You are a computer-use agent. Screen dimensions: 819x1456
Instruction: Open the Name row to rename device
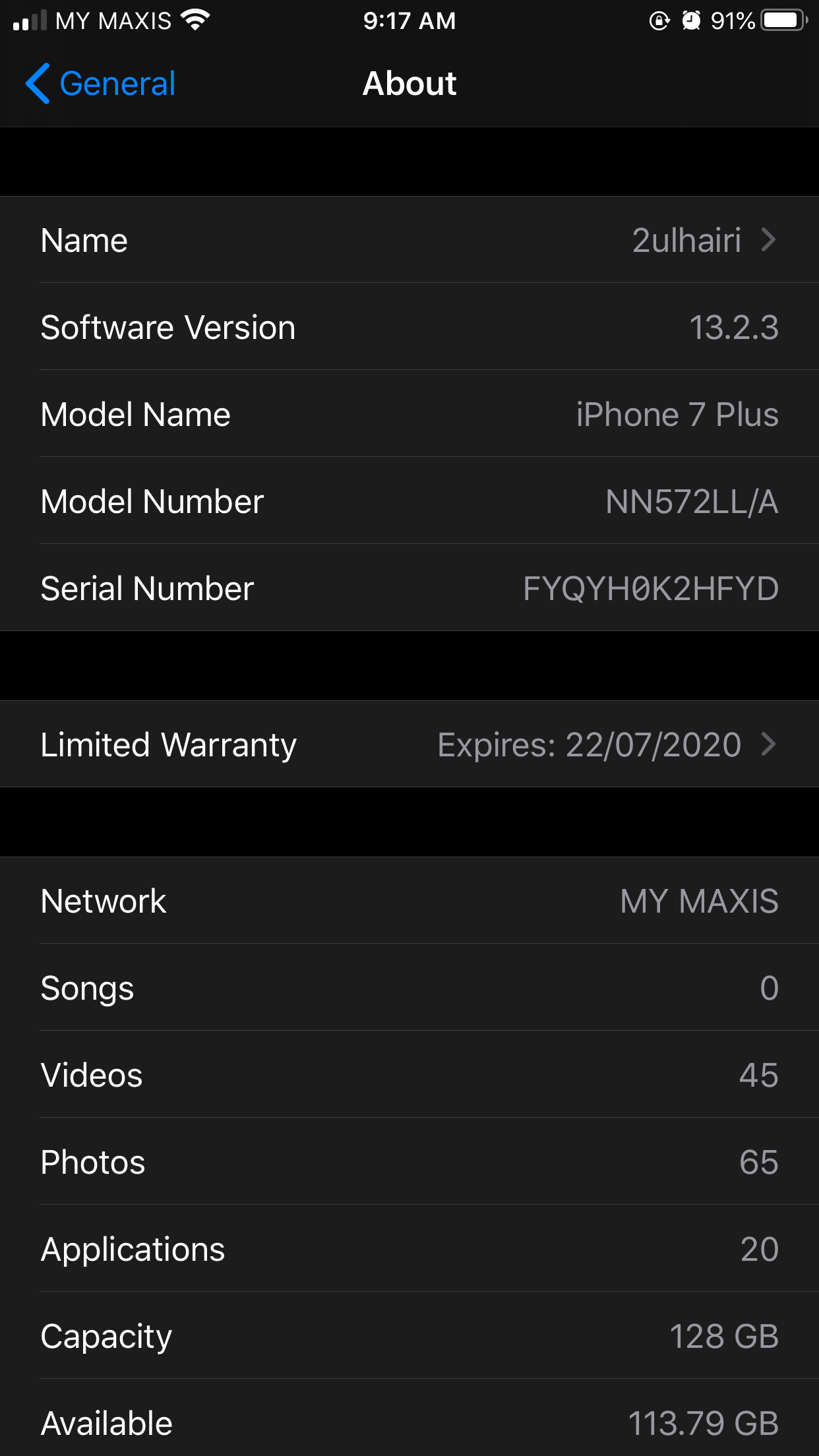pos(409,240)
